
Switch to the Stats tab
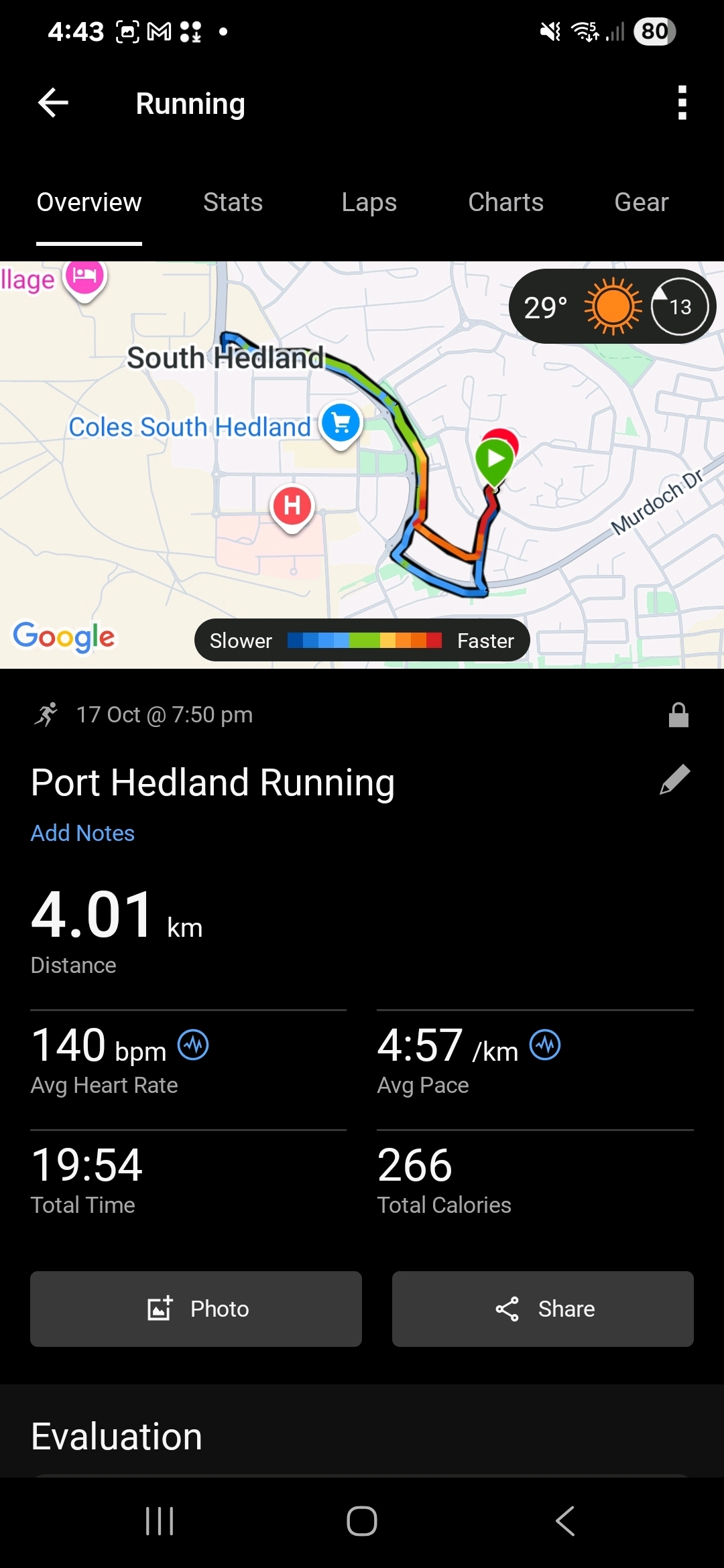[233, 202]
